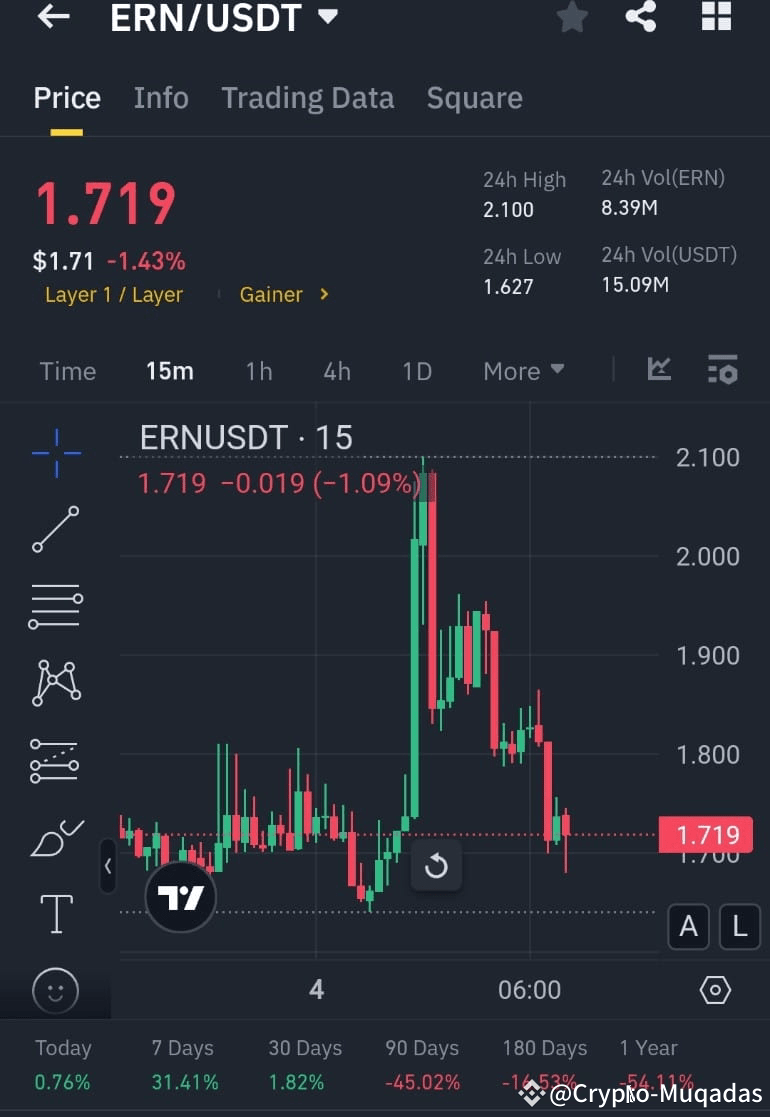Viewport: 770px width, 1117px height.
Task: Toggle auto-scale with the A button
Action: [x=688, y=927]
